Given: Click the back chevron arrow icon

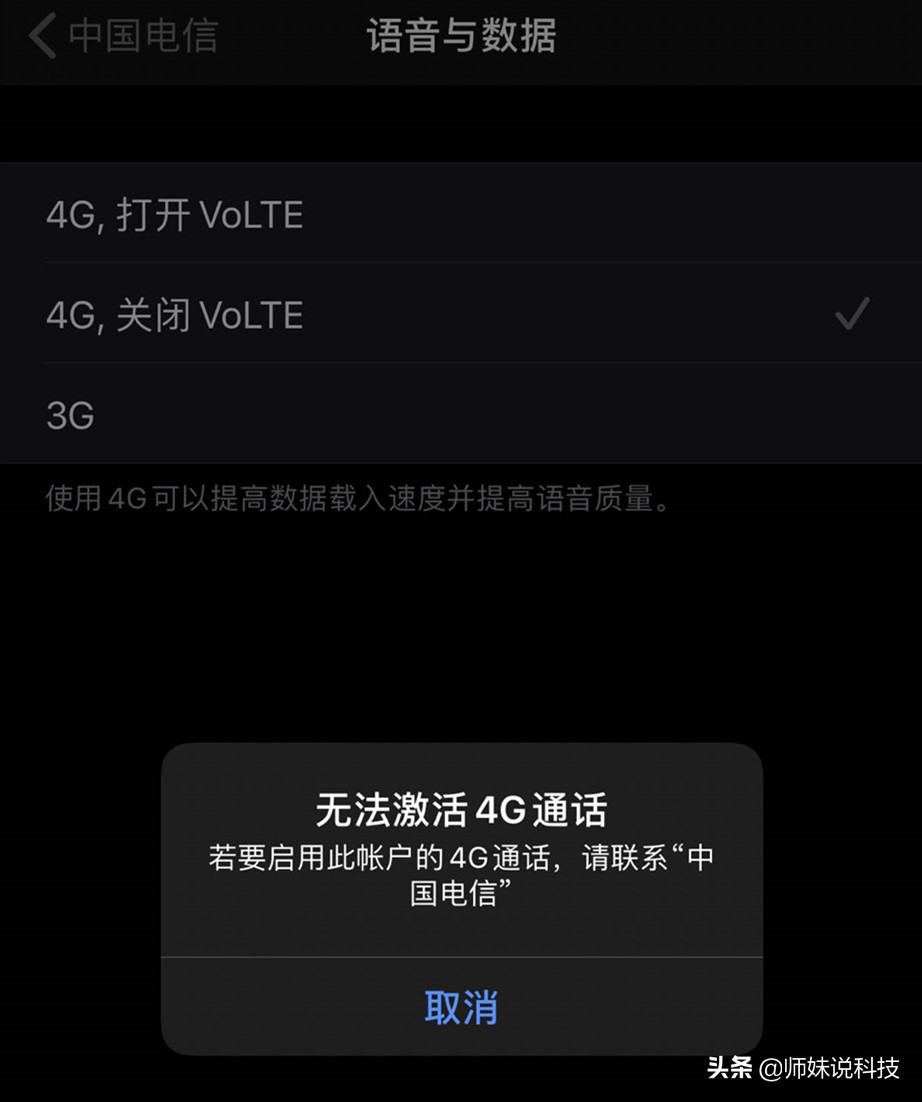Looking at the screenshot, I should point(40,36).
